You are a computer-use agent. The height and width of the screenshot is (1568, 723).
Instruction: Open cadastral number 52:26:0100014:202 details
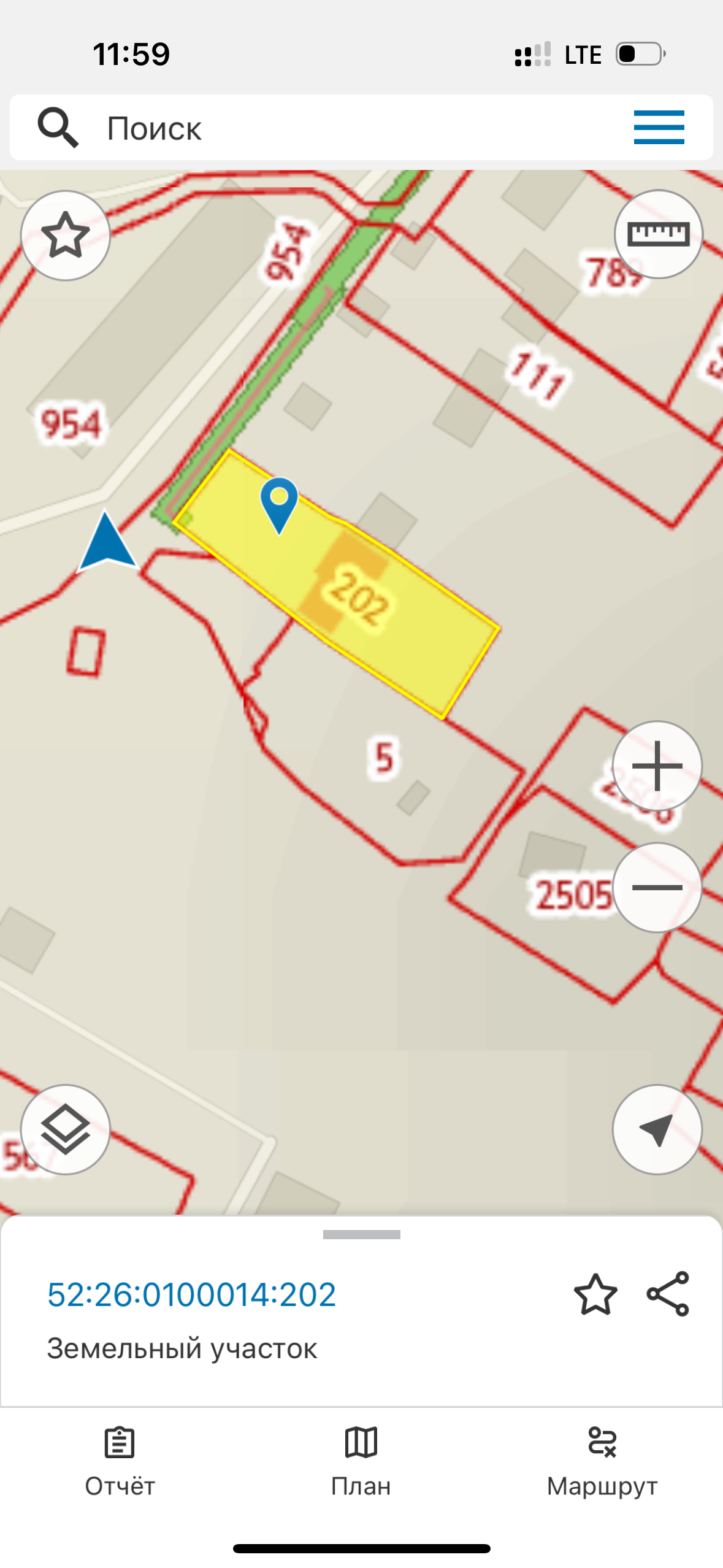pos(192,1294)
